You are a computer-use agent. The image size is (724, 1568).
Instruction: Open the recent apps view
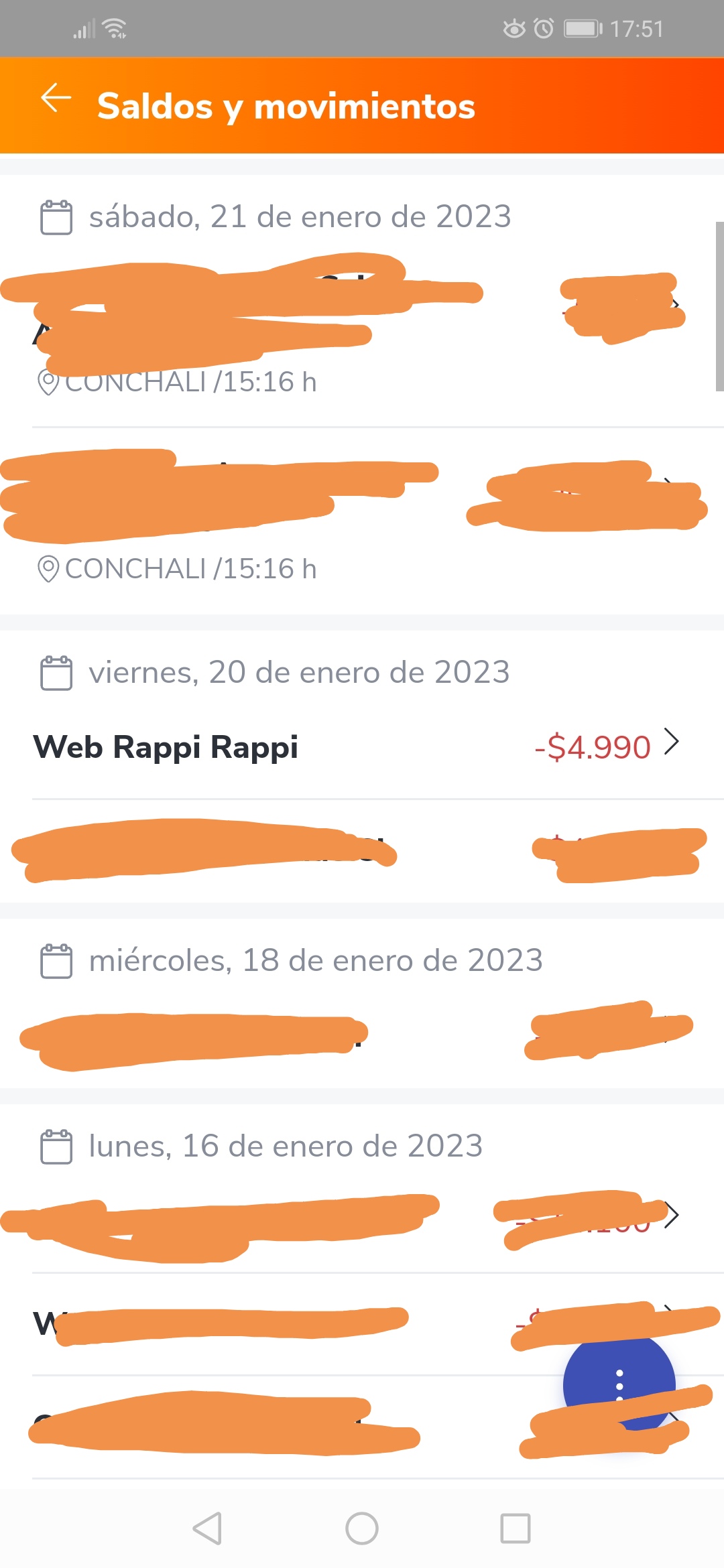(516, 1528)
